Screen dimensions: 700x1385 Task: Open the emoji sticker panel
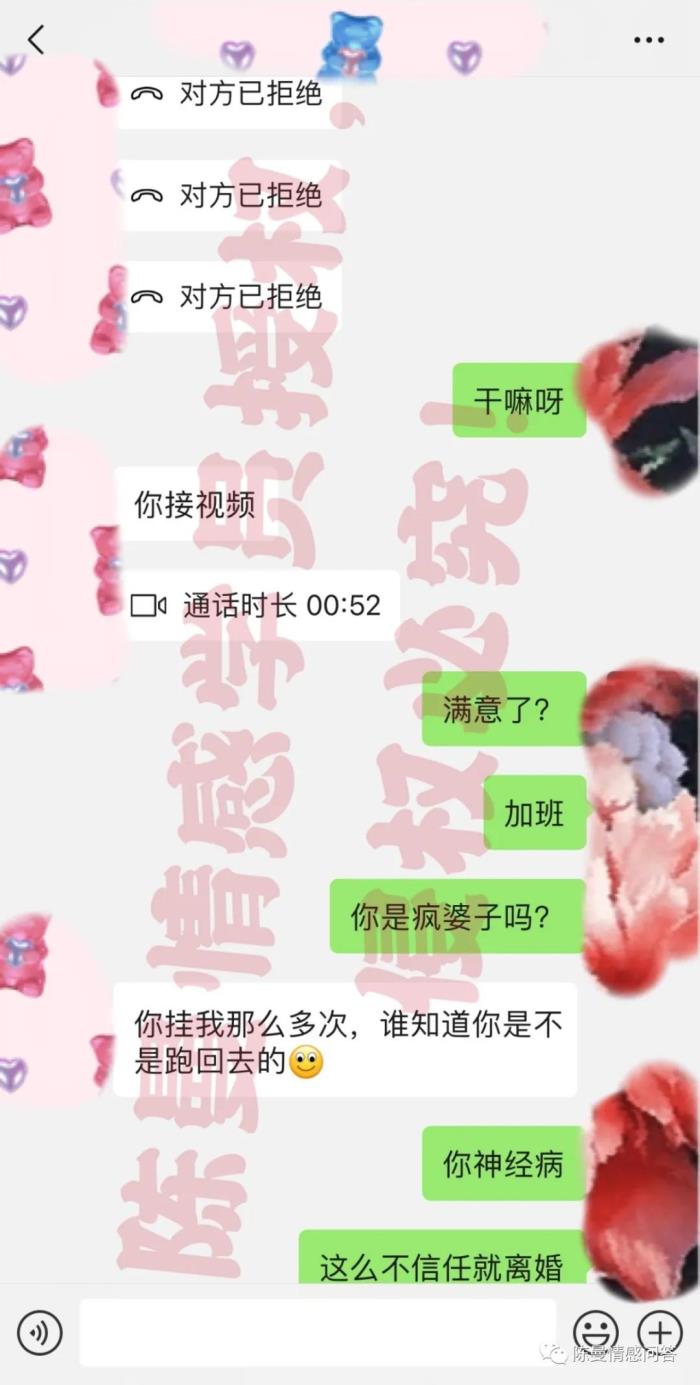coord(595,1332)
